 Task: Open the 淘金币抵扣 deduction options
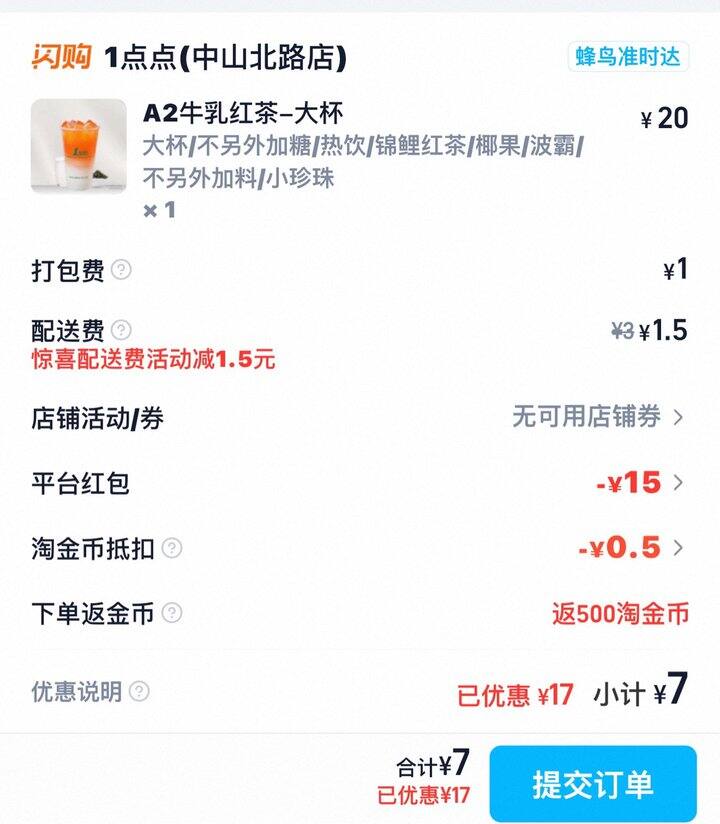point(630,548)
